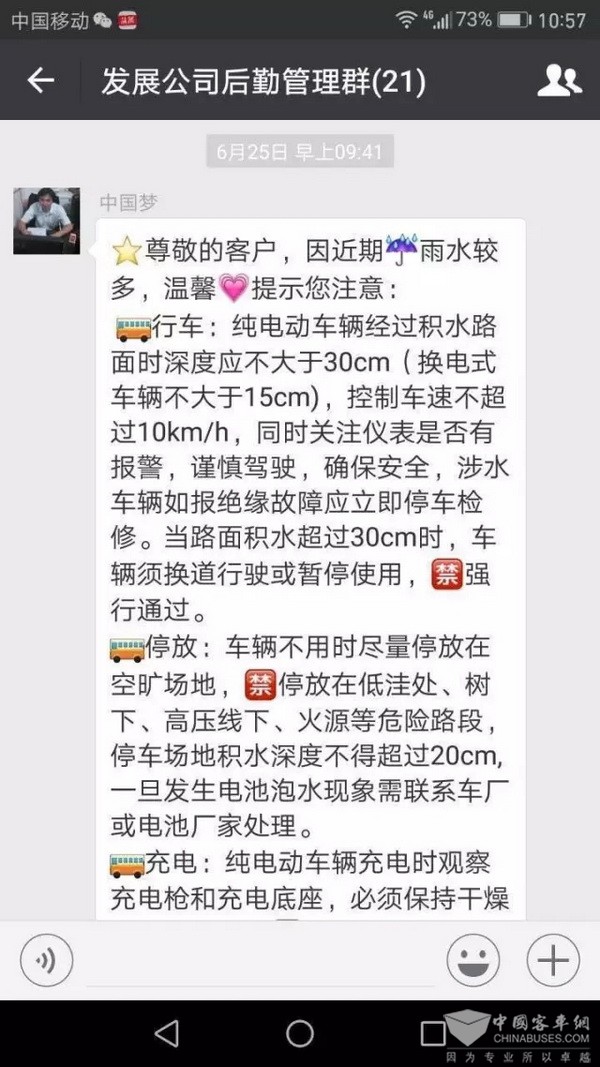Go back from the group chat

40,81
